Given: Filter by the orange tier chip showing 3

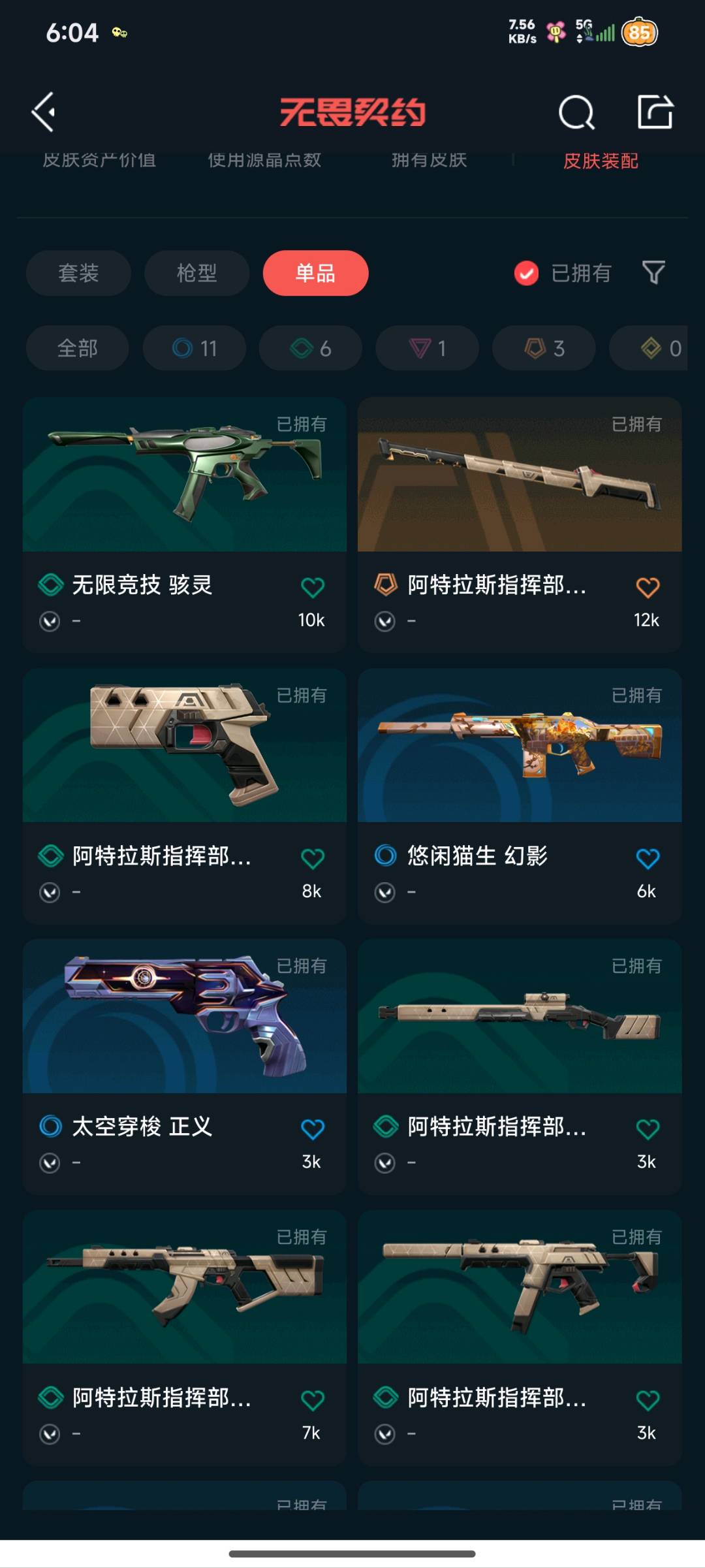Looking at the screenshot, I should (544, 348).
